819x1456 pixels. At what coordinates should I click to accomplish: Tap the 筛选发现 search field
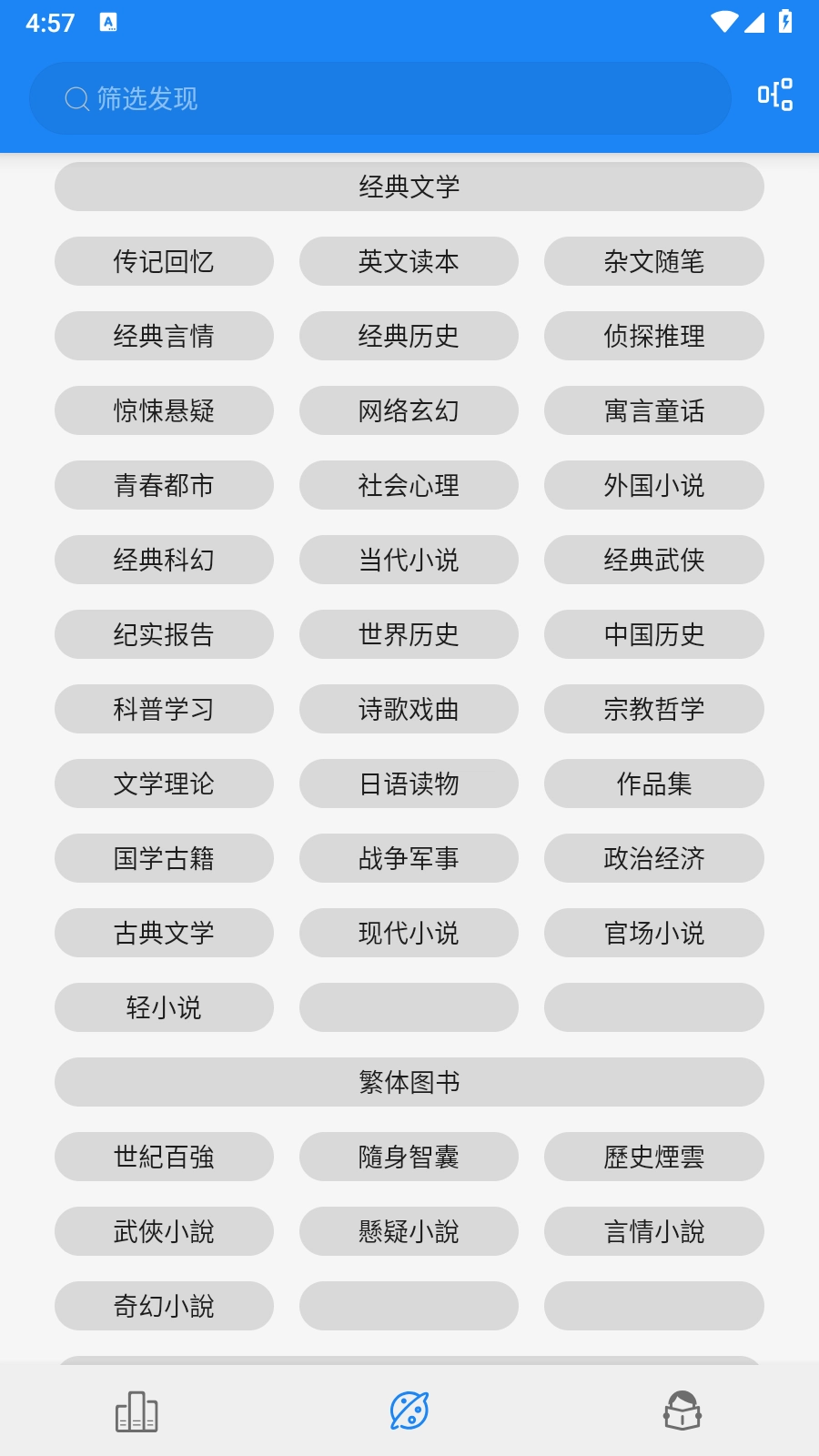(x=380, y=98)
